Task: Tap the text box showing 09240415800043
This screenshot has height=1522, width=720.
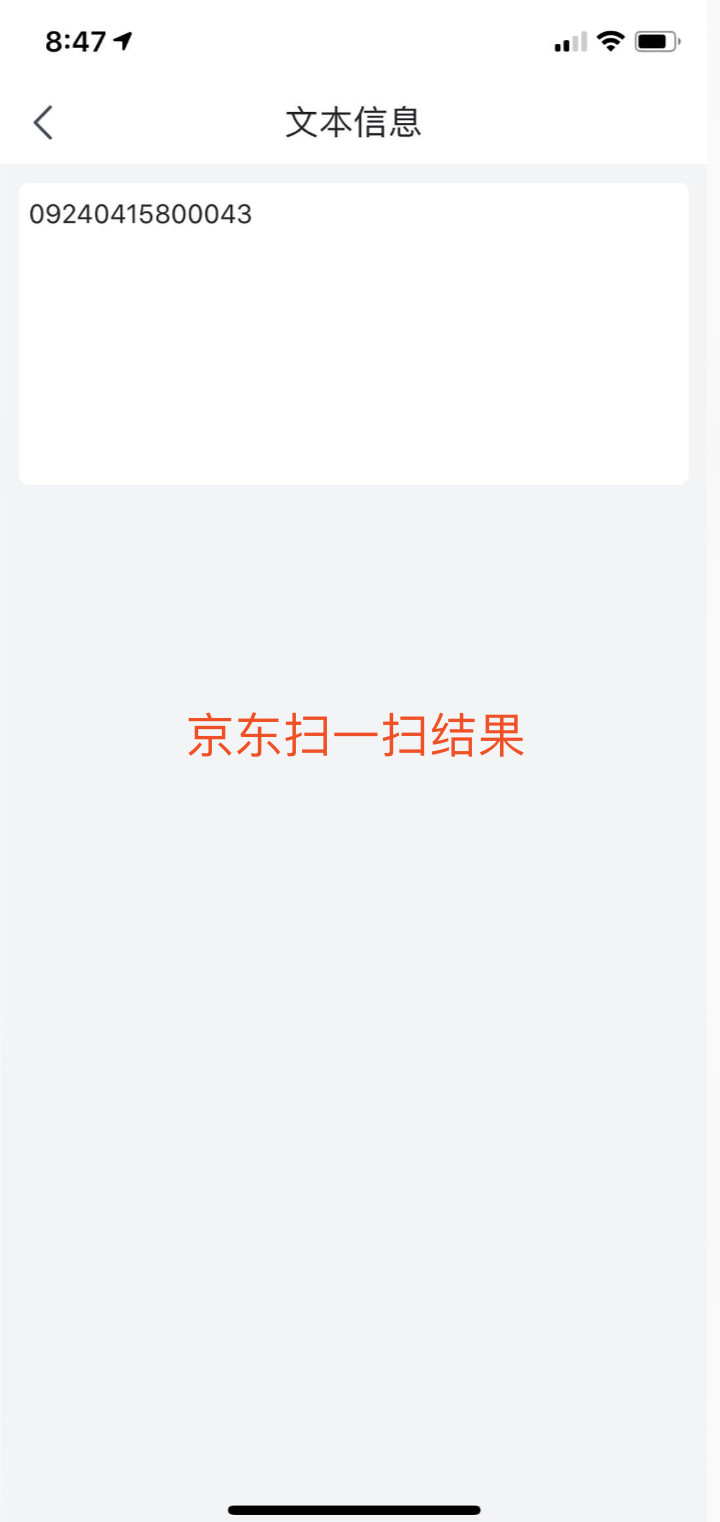Action: pyautogui.click(x=353, y=333)
